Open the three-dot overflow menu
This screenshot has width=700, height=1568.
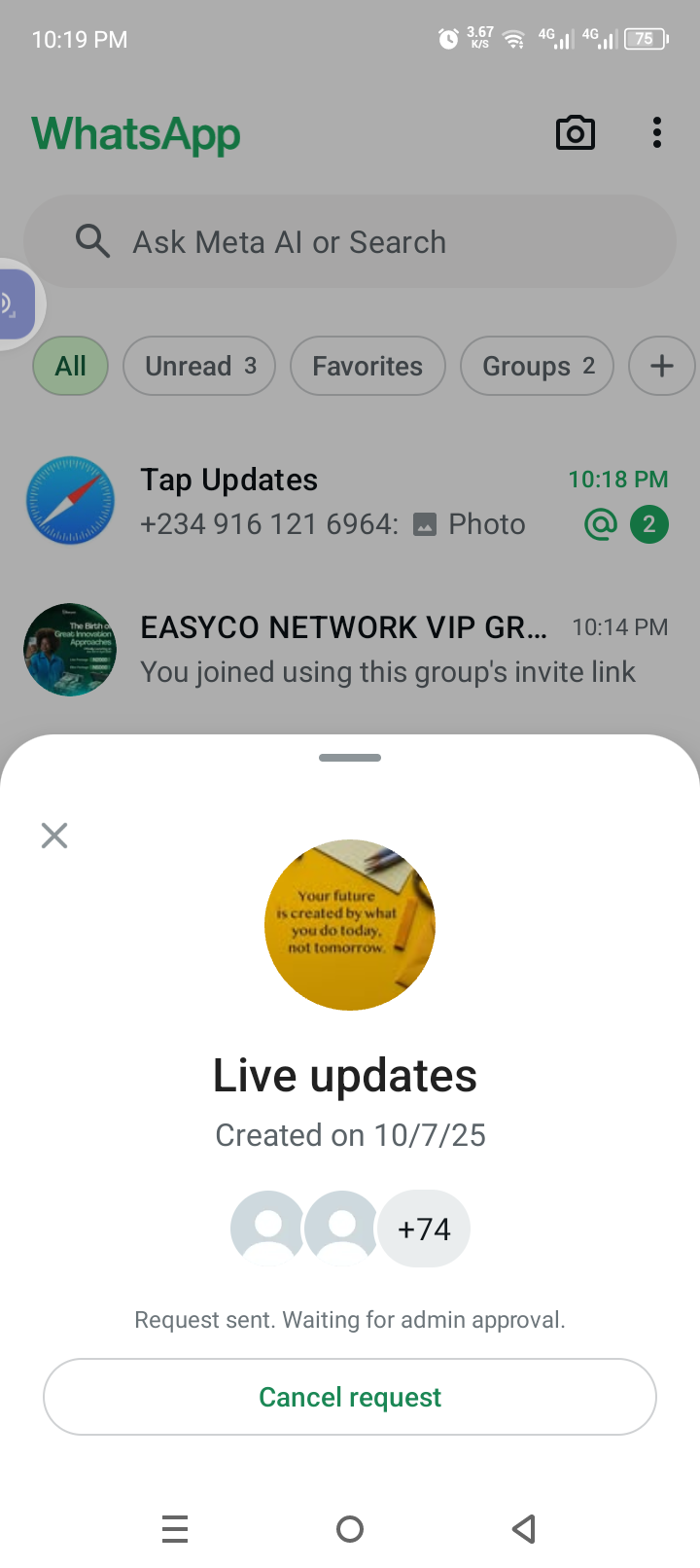tap(657, 133)
